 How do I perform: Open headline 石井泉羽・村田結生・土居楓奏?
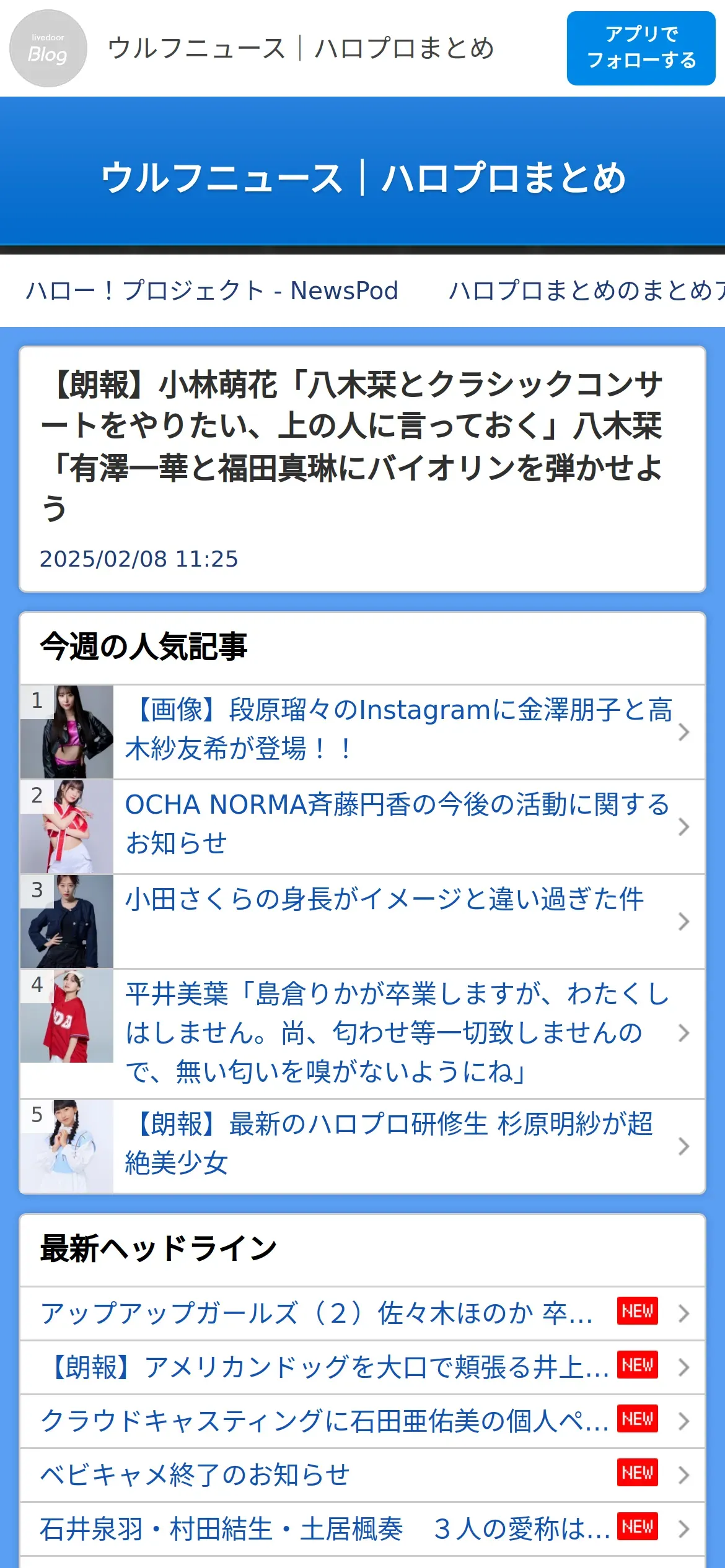pyautogui.click(x=362, y=1528)
